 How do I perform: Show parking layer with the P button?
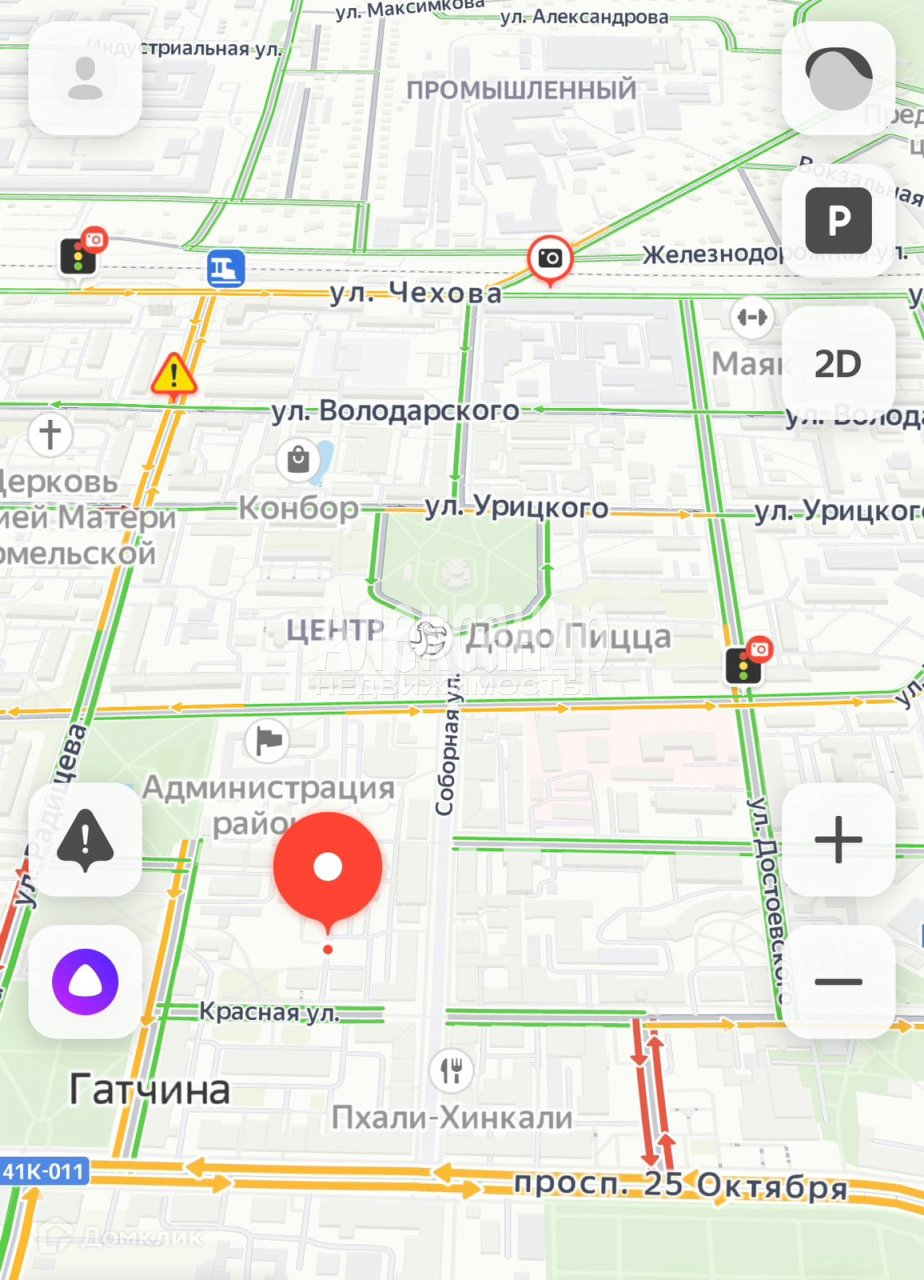click(x=838, y=220)
